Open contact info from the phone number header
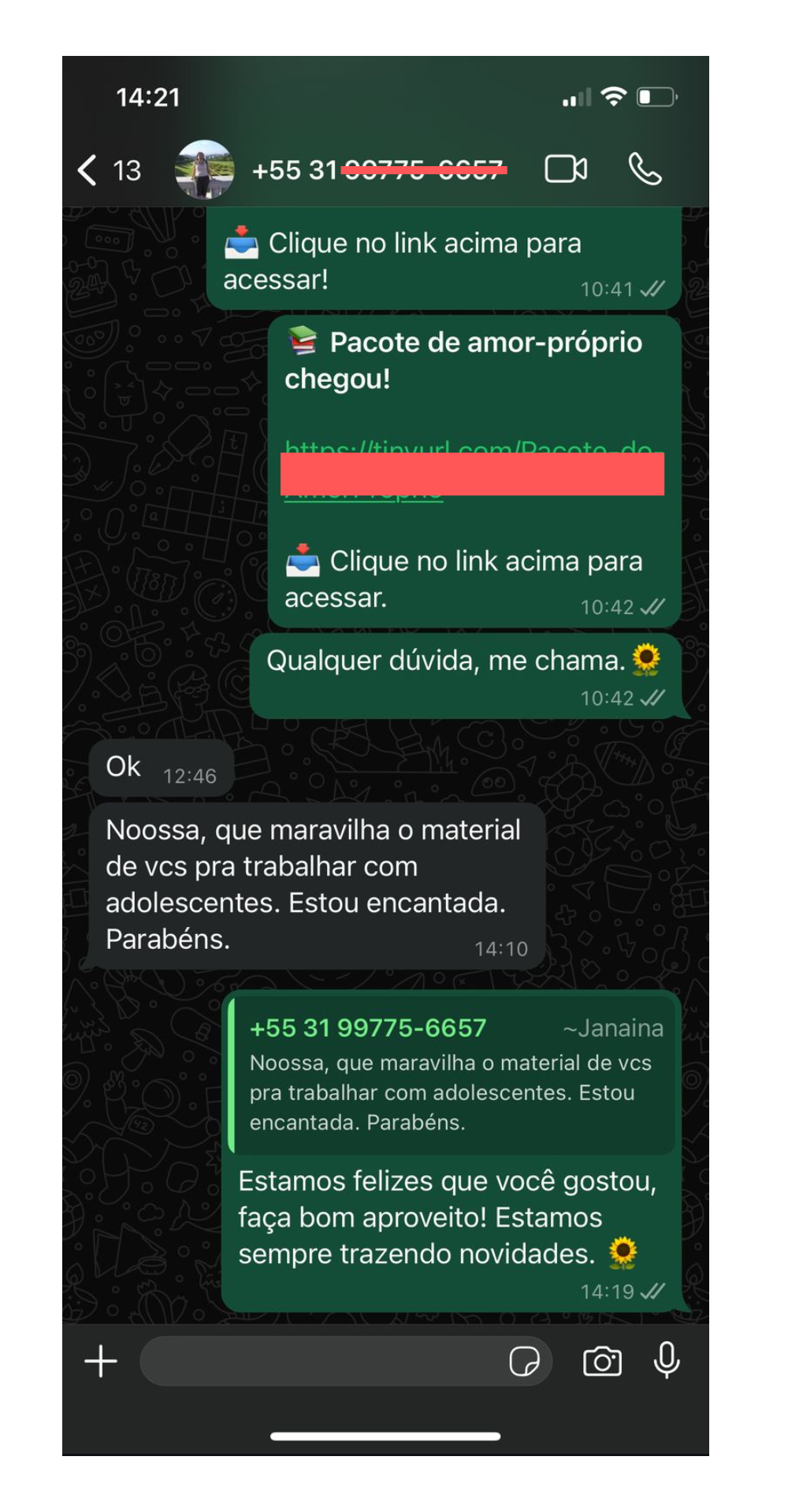This screenshot has width=788, height=1512. 377,170
